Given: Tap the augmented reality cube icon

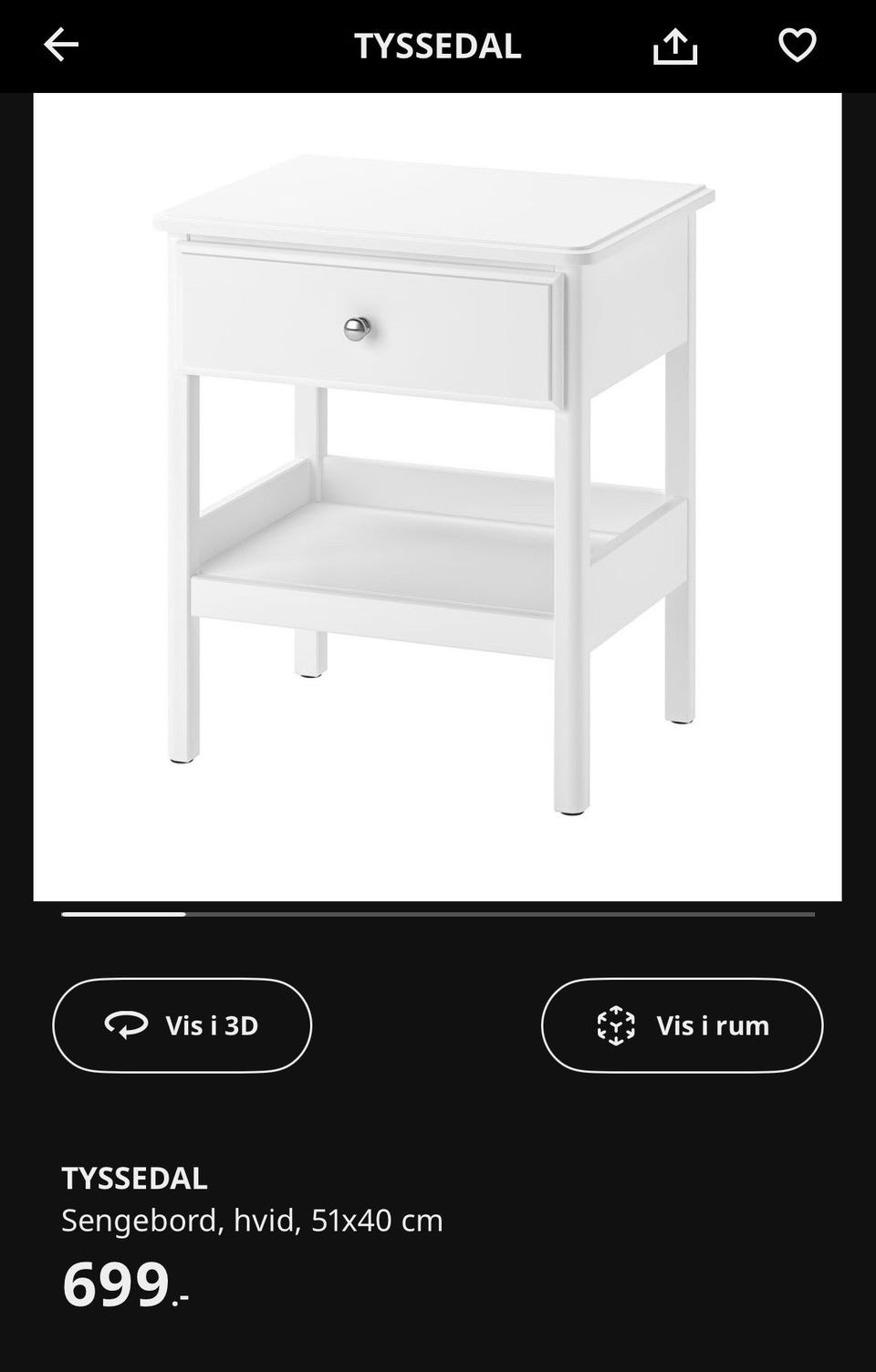Looking at the screenshot, I should pyautogui.click(x=616, y=1025).
